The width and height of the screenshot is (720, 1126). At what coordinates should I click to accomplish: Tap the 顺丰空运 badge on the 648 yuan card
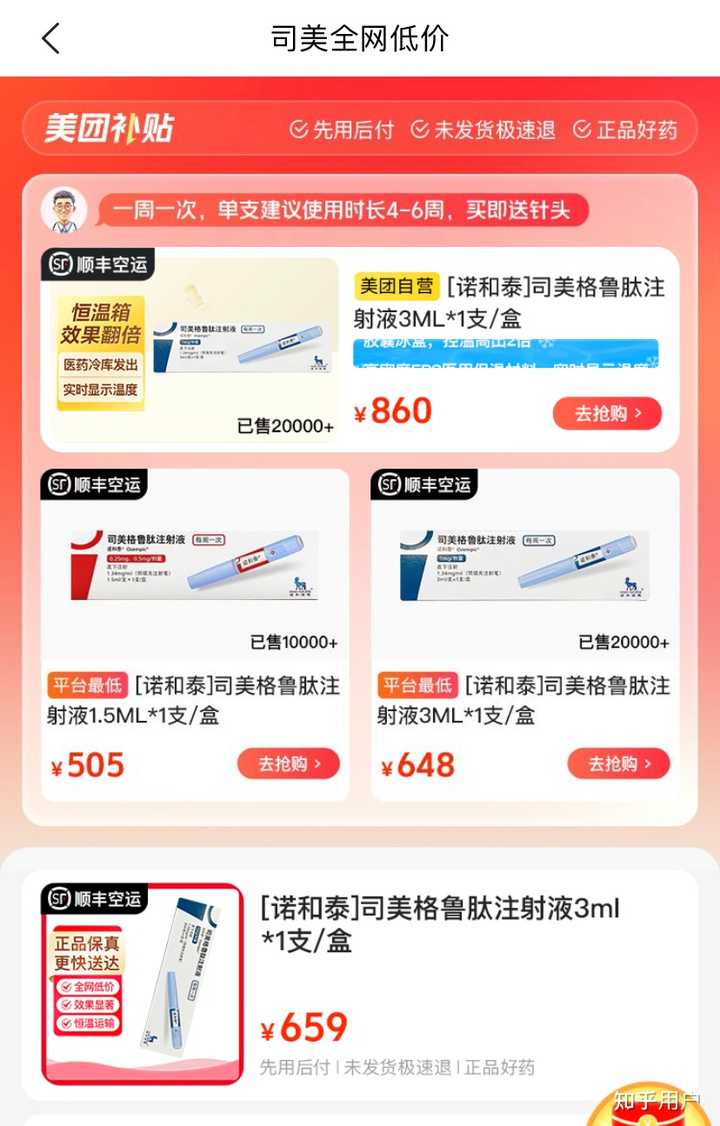(x=425, y=484)
